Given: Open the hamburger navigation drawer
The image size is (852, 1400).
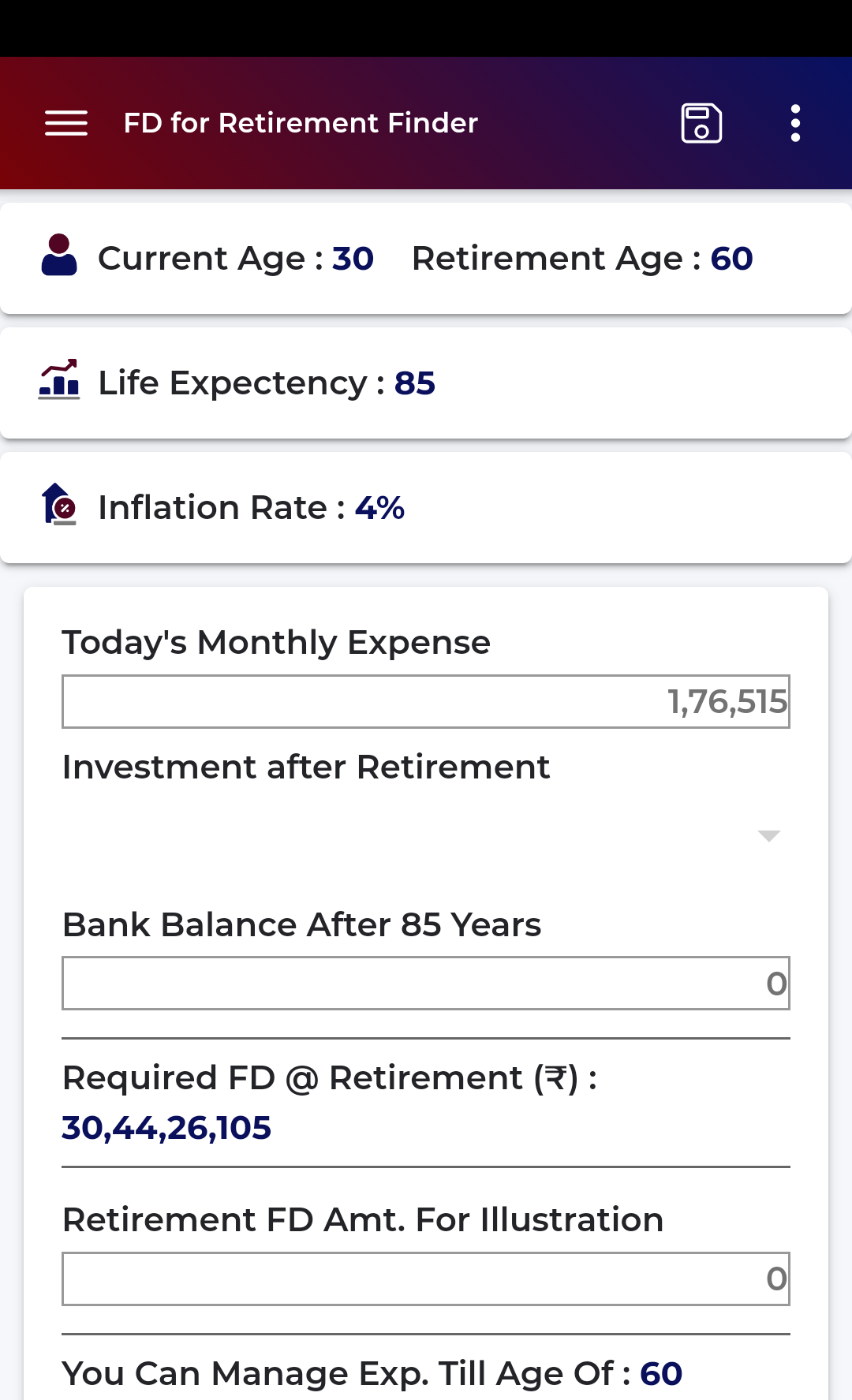Looking at the screenshot, I should click(66, 123).
